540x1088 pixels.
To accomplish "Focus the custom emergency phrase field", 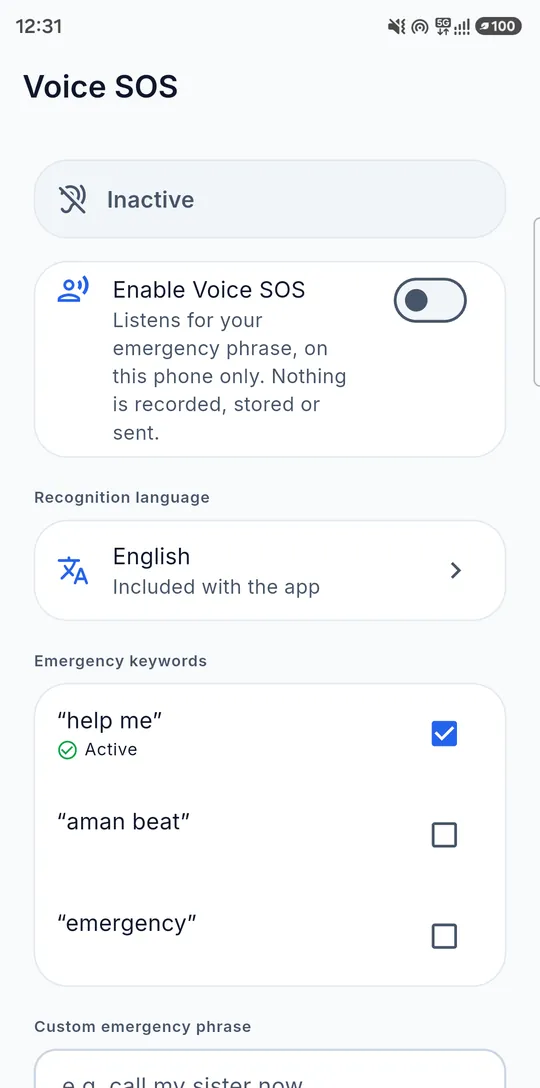I will coord(270,1069).
